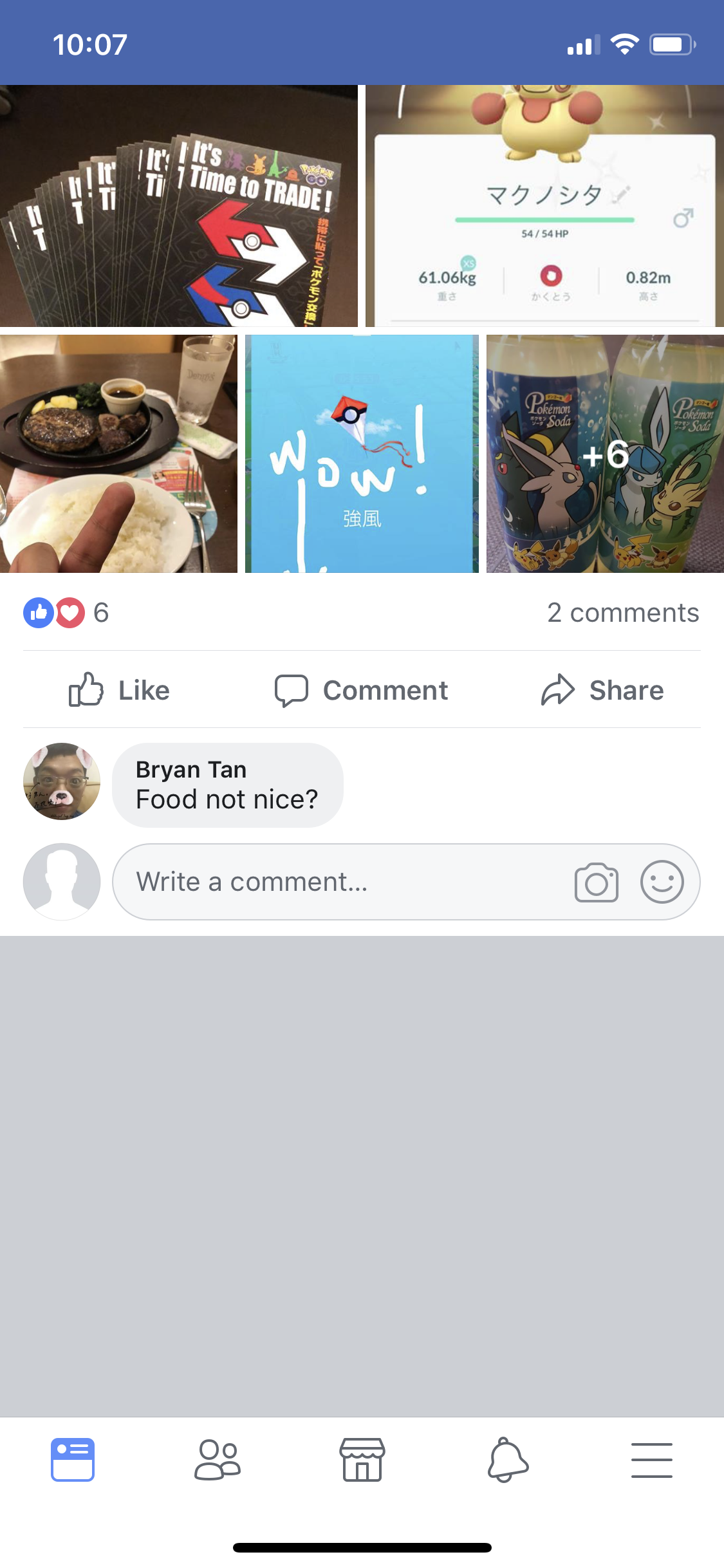Tap the Comment button

pos(361,690)
